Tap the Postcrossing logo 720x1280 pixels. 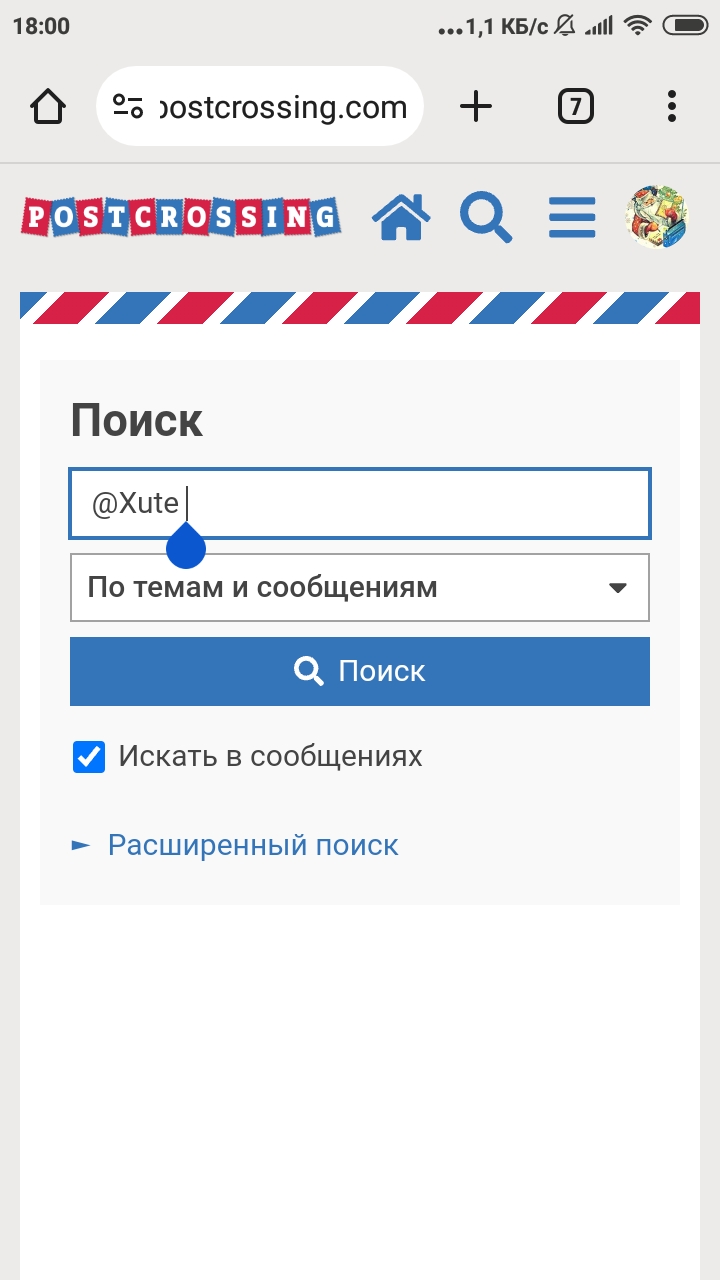(181, 217)
